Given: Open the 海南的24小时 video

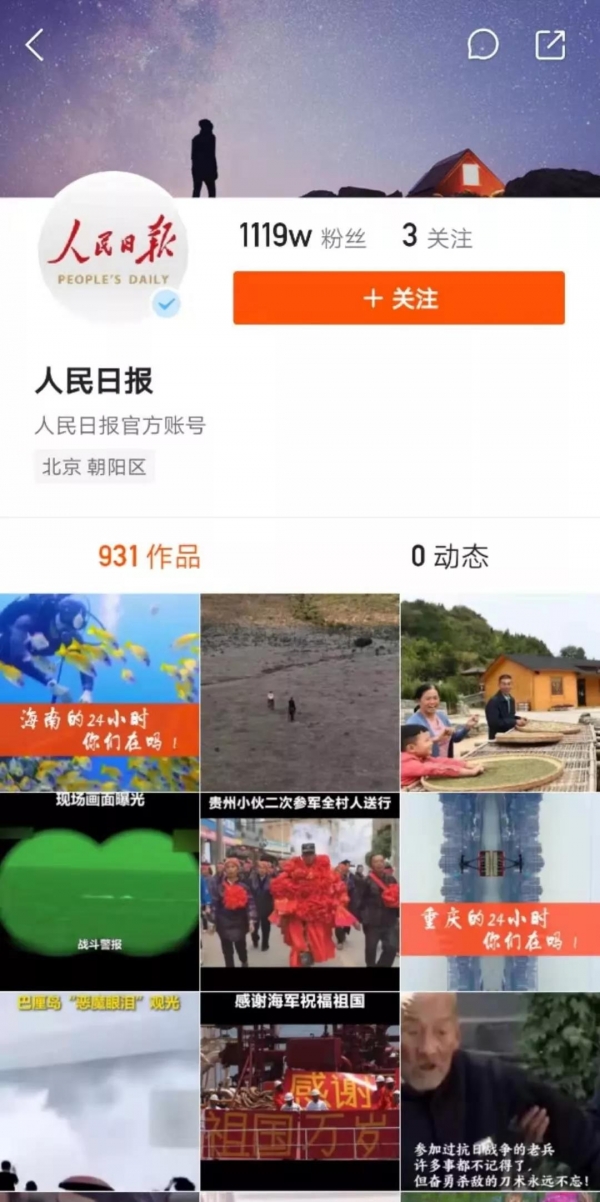Looking at the screenshot, I should coord(99,692).
